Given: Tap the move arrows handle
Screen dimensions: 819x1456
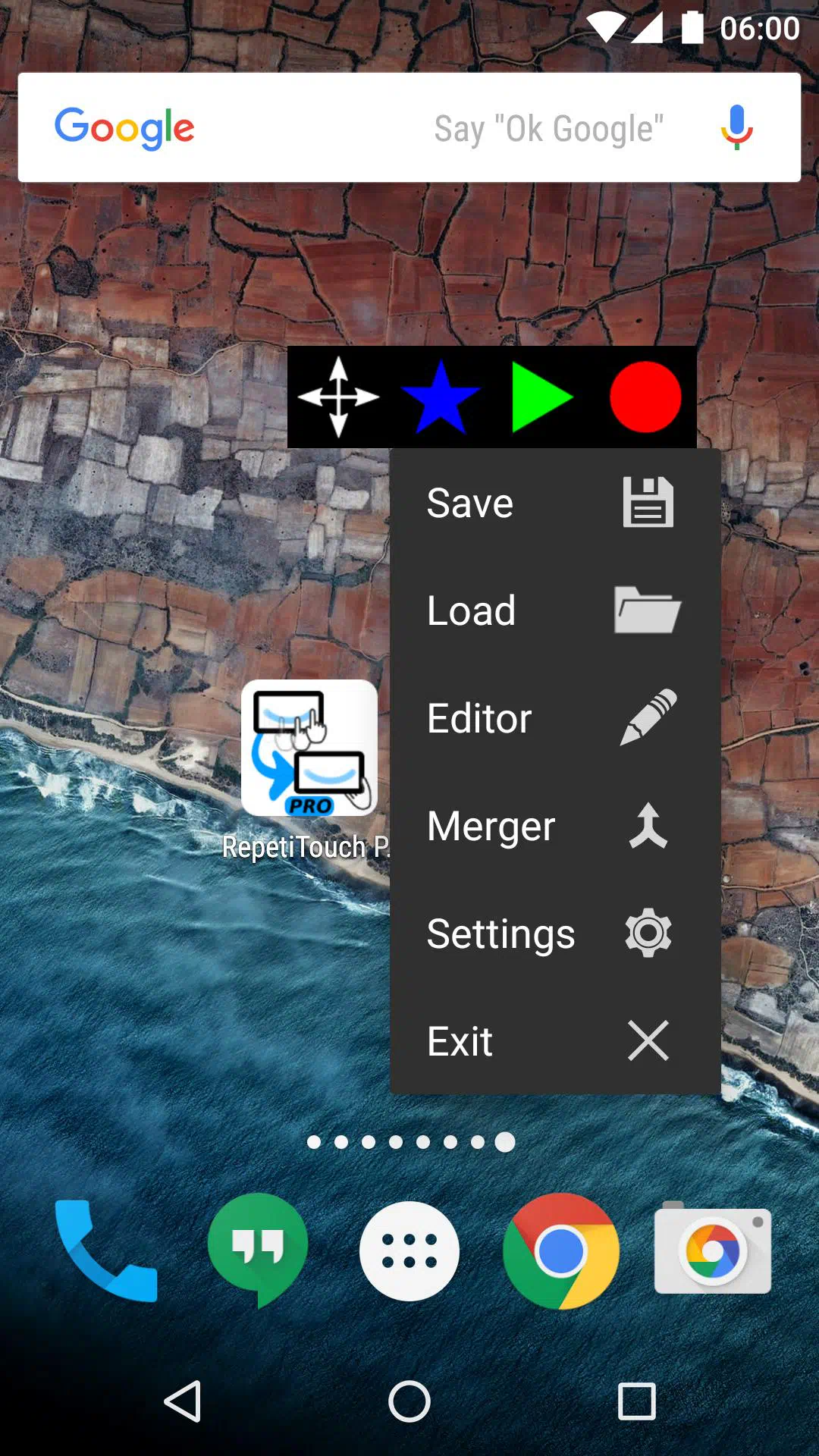Looking at the screenshot, I should pyautogui.click(x=338, y=397).
